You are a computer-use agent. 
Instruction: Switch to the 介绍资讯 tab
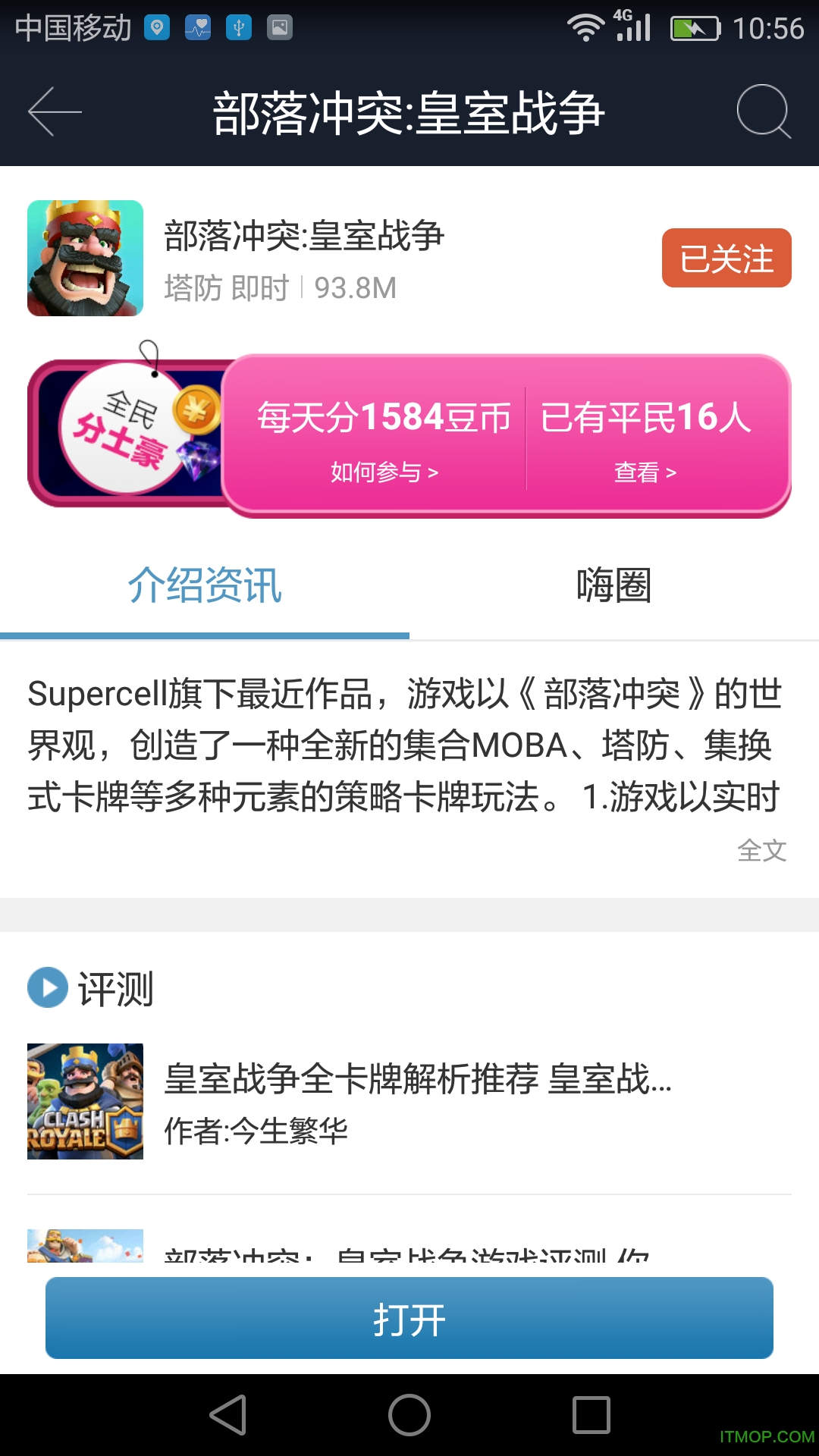[205, 586]
